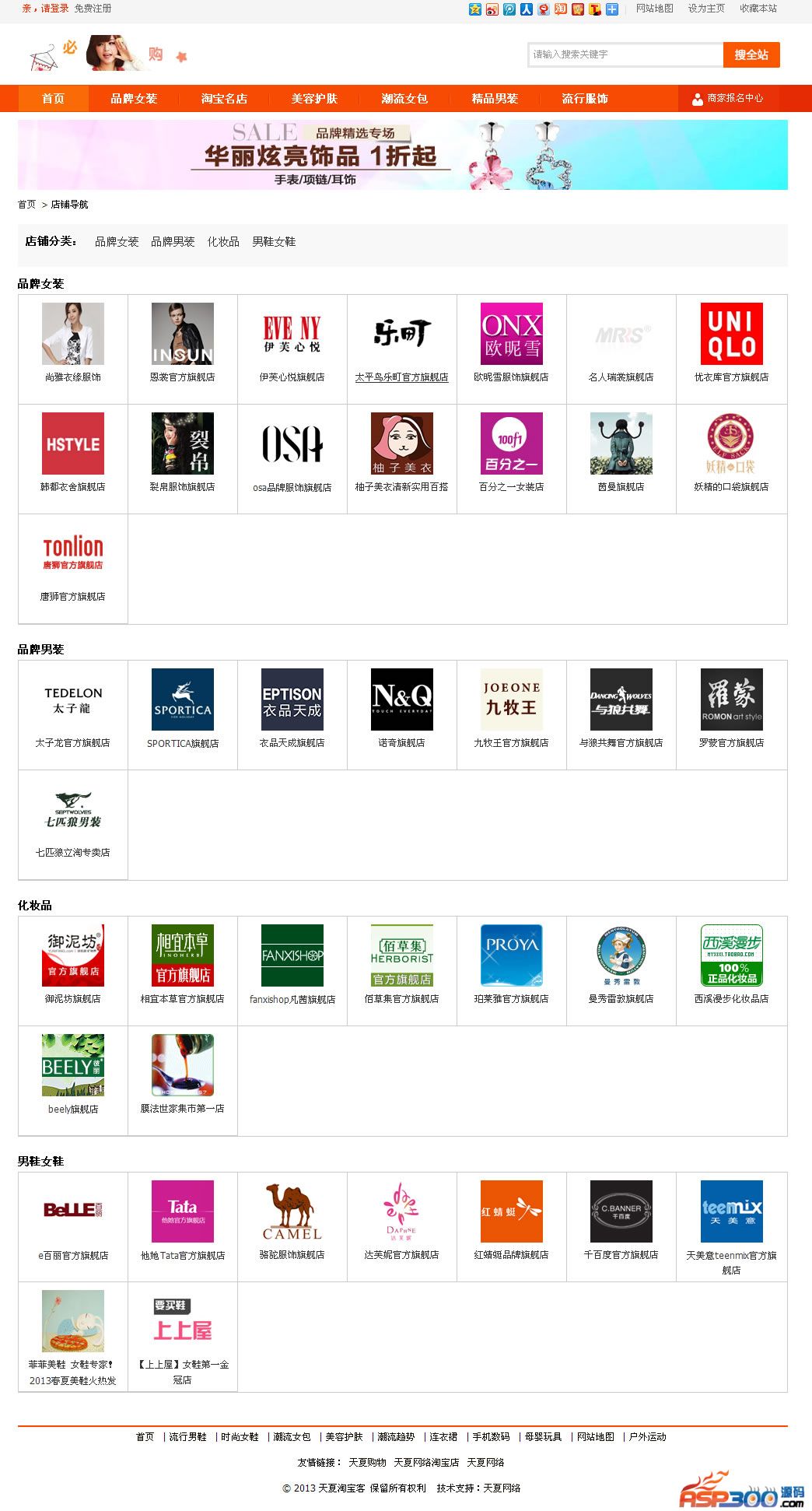Viewport: 812px width, 1511px height.
Task: Filter shops by 化妆品 category
Action: point(223,242)
